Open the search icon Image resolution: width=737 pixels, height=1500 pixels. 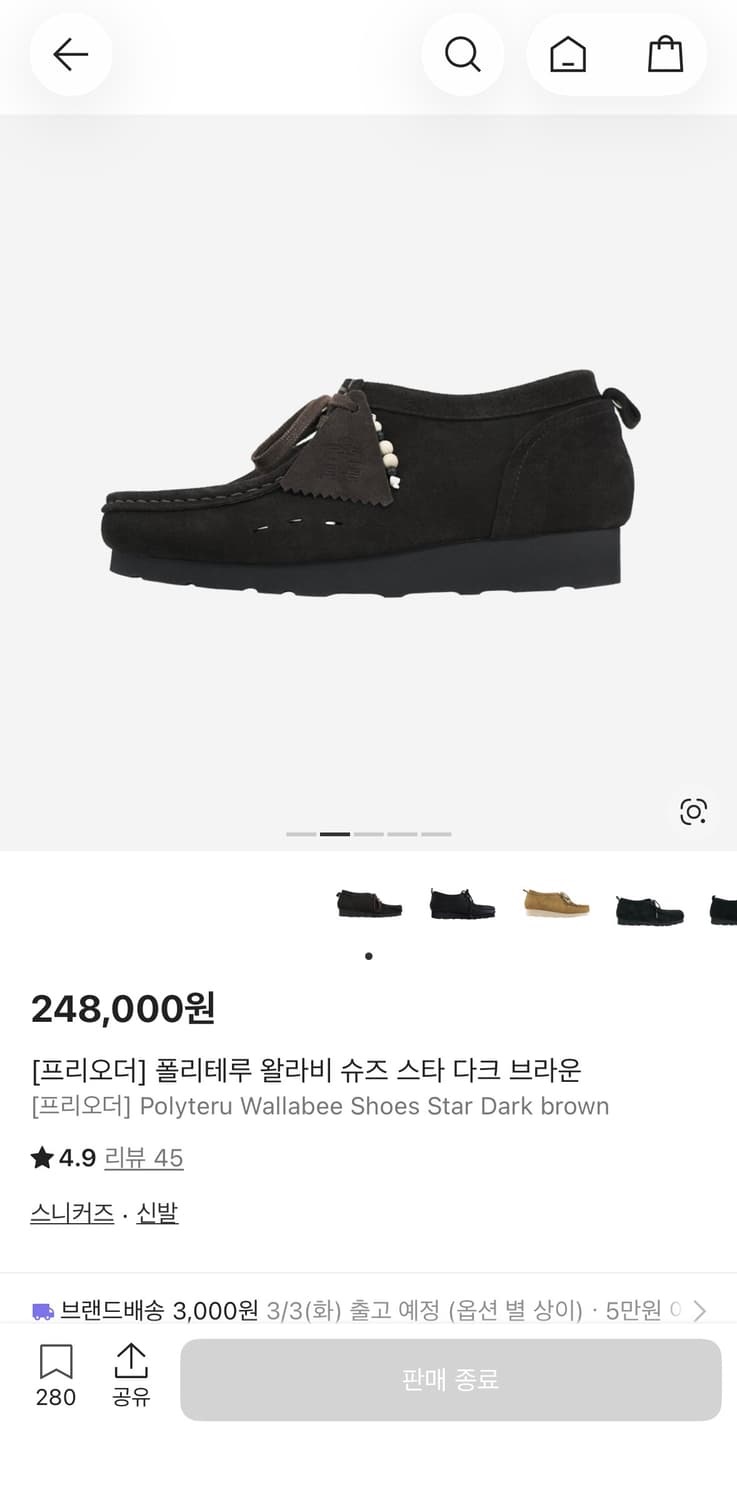click(462, 55)
